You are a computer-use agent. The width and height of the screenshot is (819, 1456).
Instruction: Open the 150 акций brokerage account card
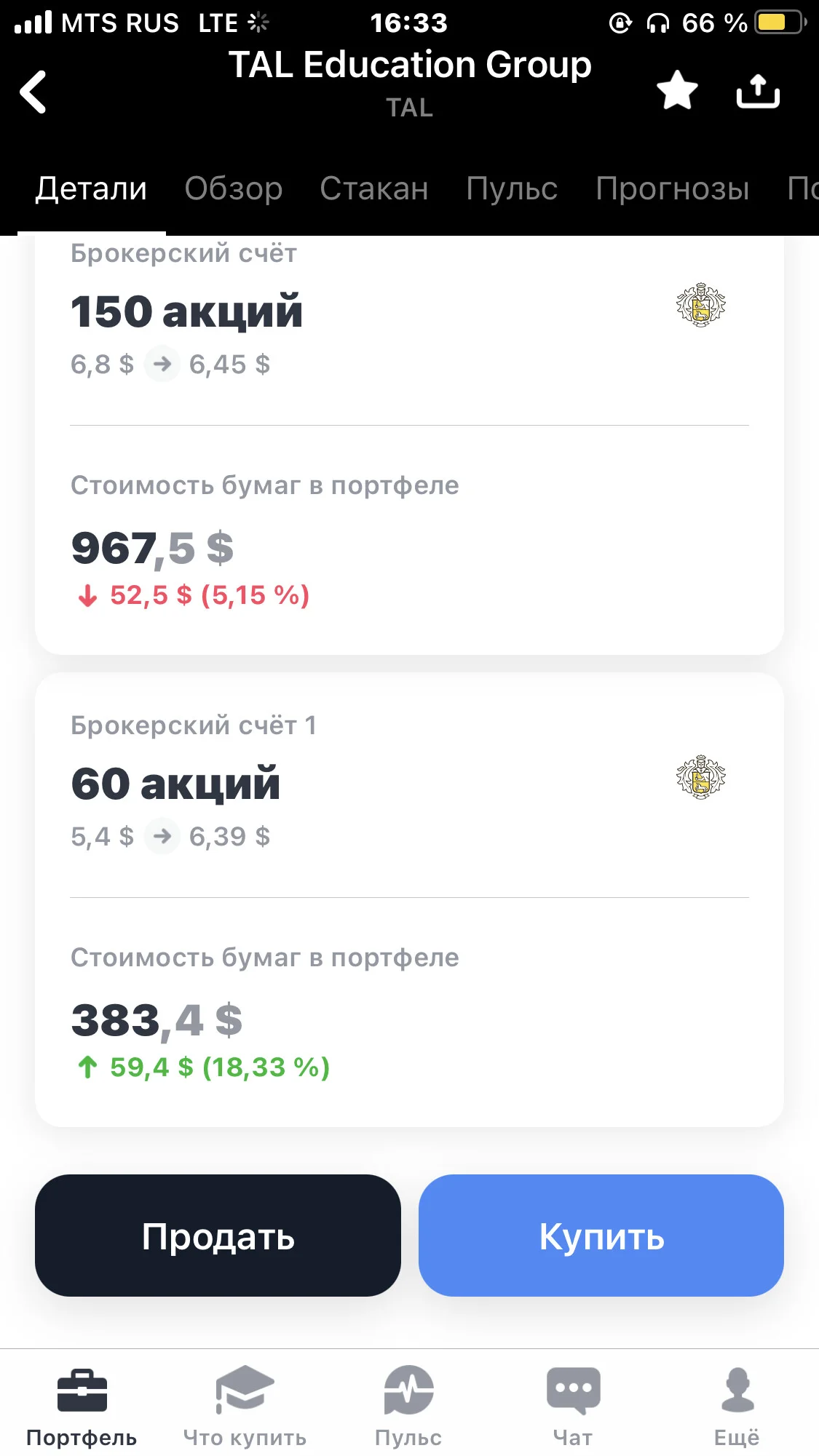tap(409, 445)
